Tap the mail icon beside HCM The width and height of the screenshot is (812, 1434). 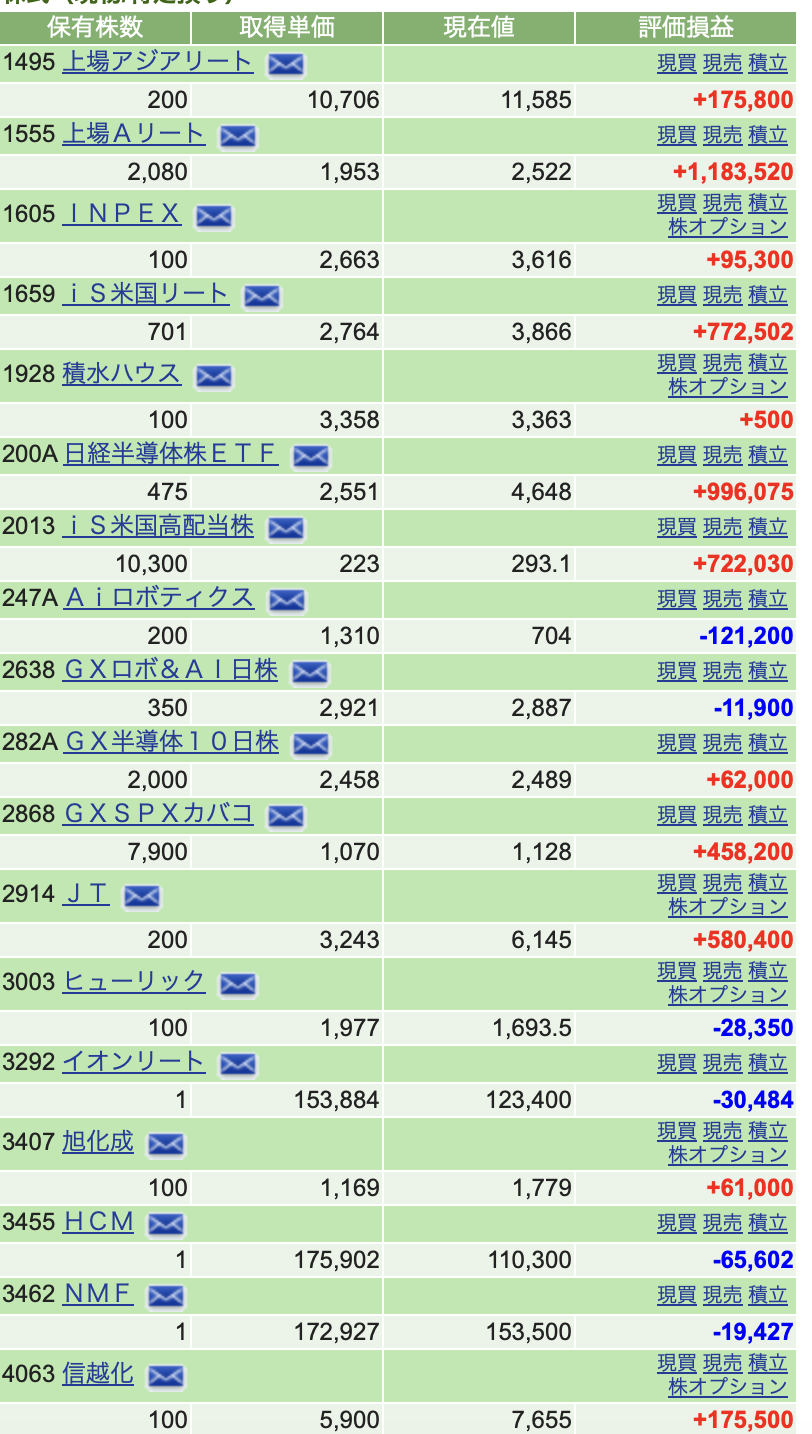(166, 1224)
